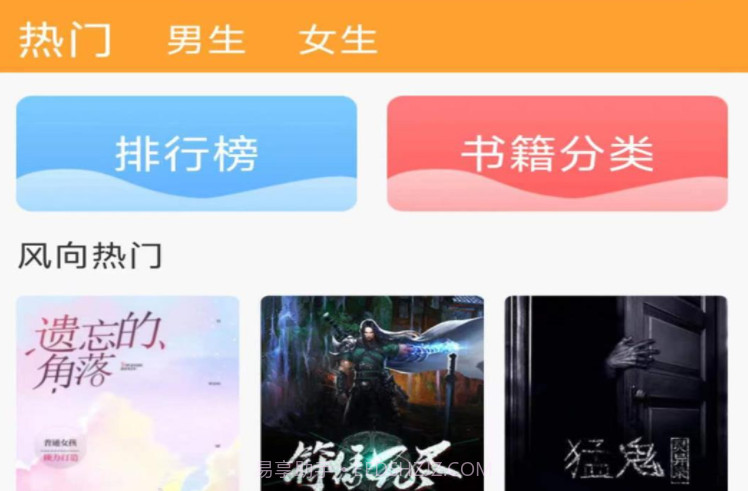Image resolution: width=748 pixels, height=491 pixels.
Task: Select the 女生 tab
Action: click(338, 40)
